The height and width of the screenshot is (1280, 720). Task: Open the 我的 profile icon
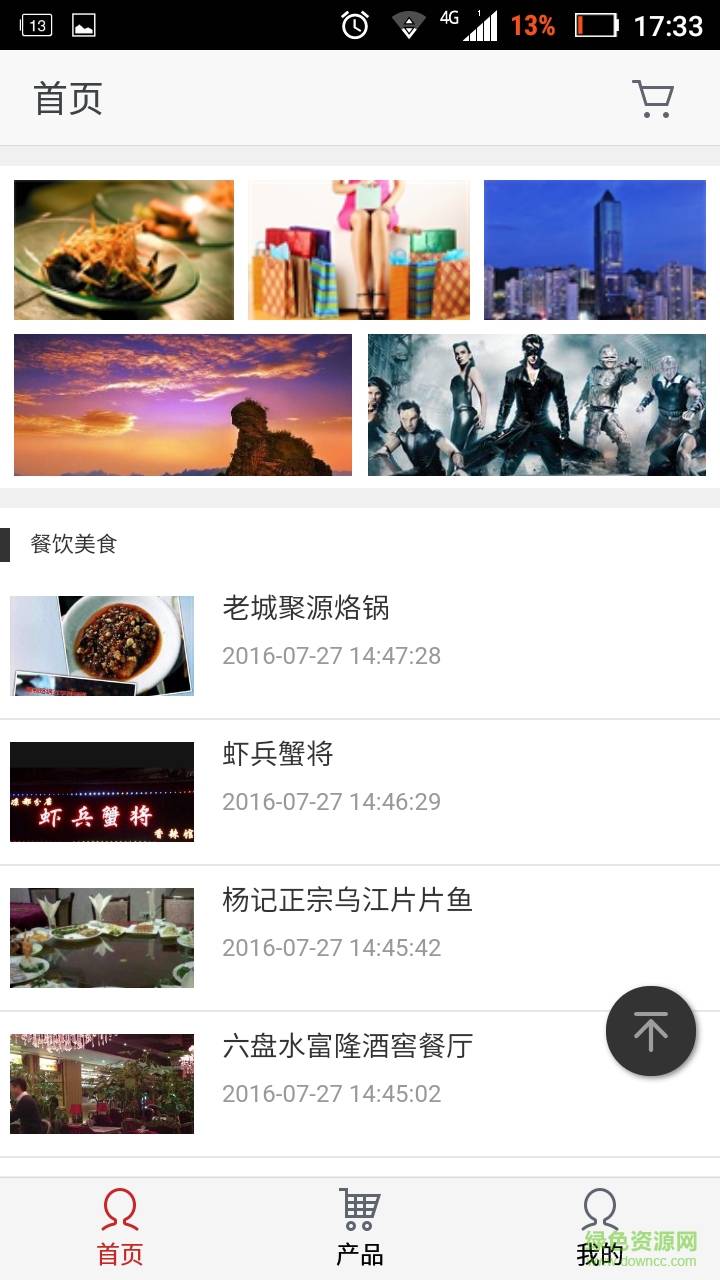(x=600, y=1207)
